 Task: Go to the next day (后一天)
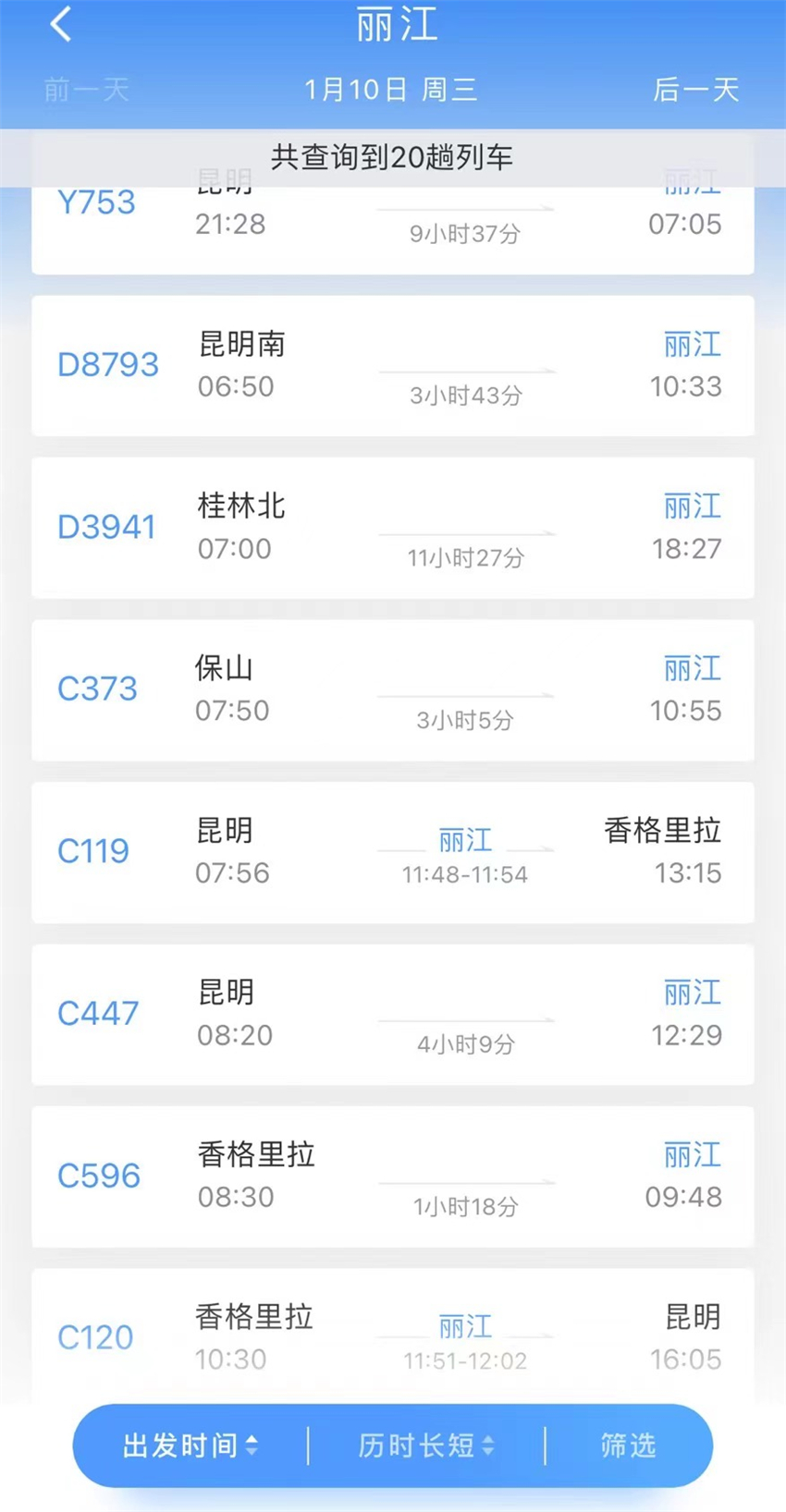695,90
